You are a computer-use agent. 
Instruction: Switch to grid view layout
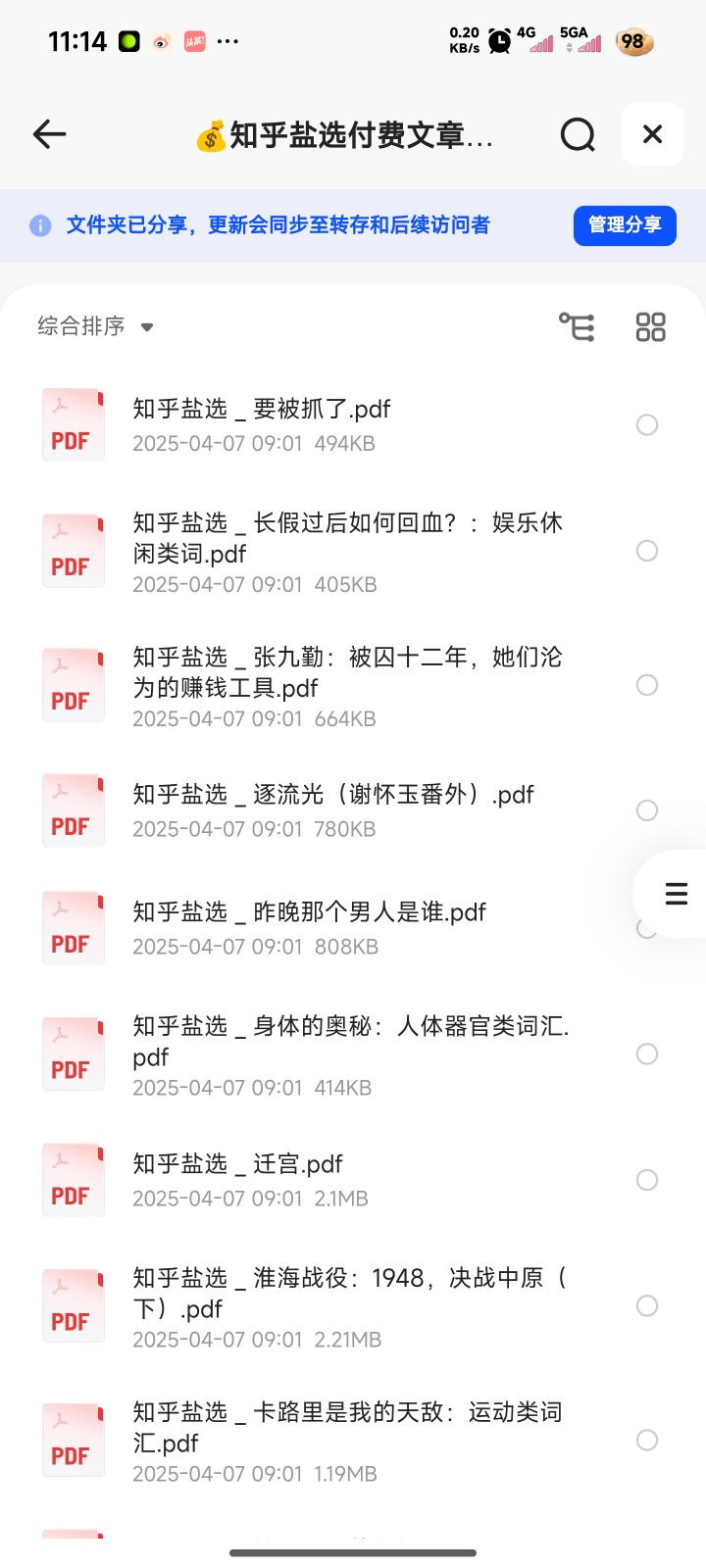coord(650,326)
